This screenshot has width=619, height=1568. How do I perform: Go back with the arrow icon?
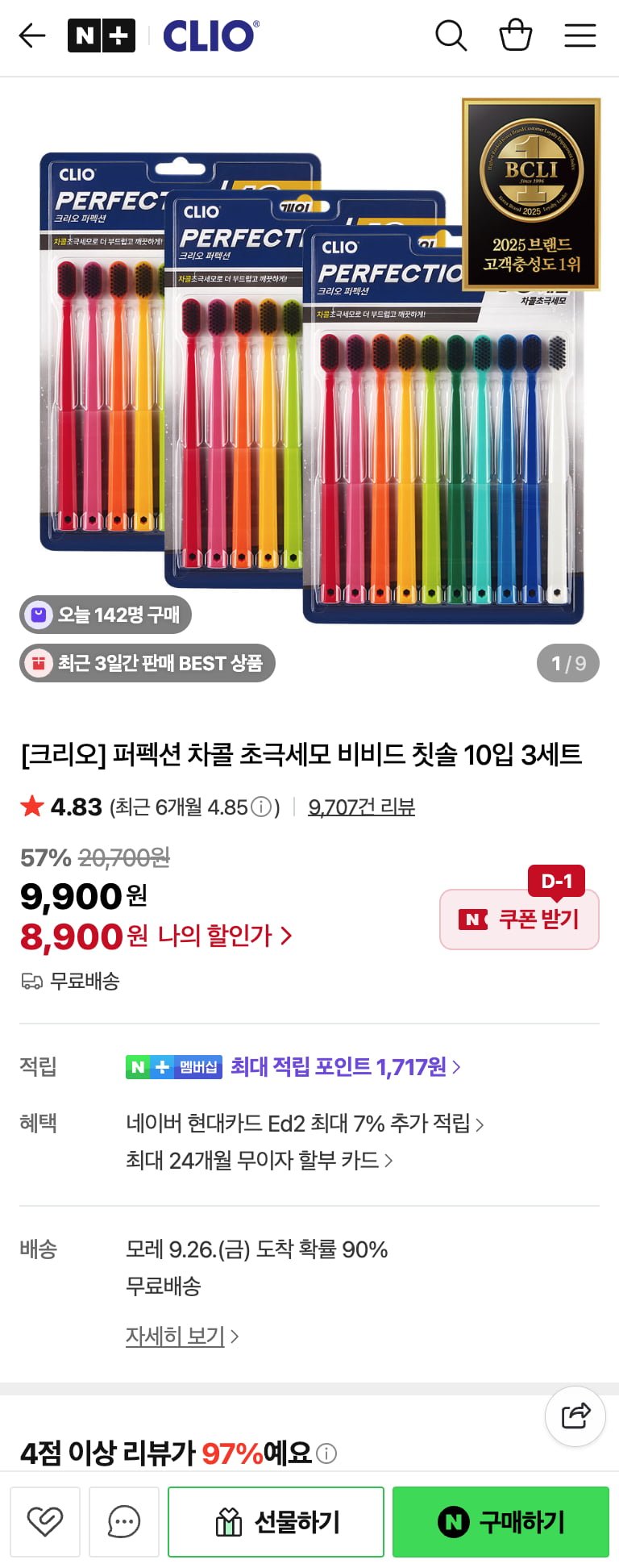pos(32,35)
